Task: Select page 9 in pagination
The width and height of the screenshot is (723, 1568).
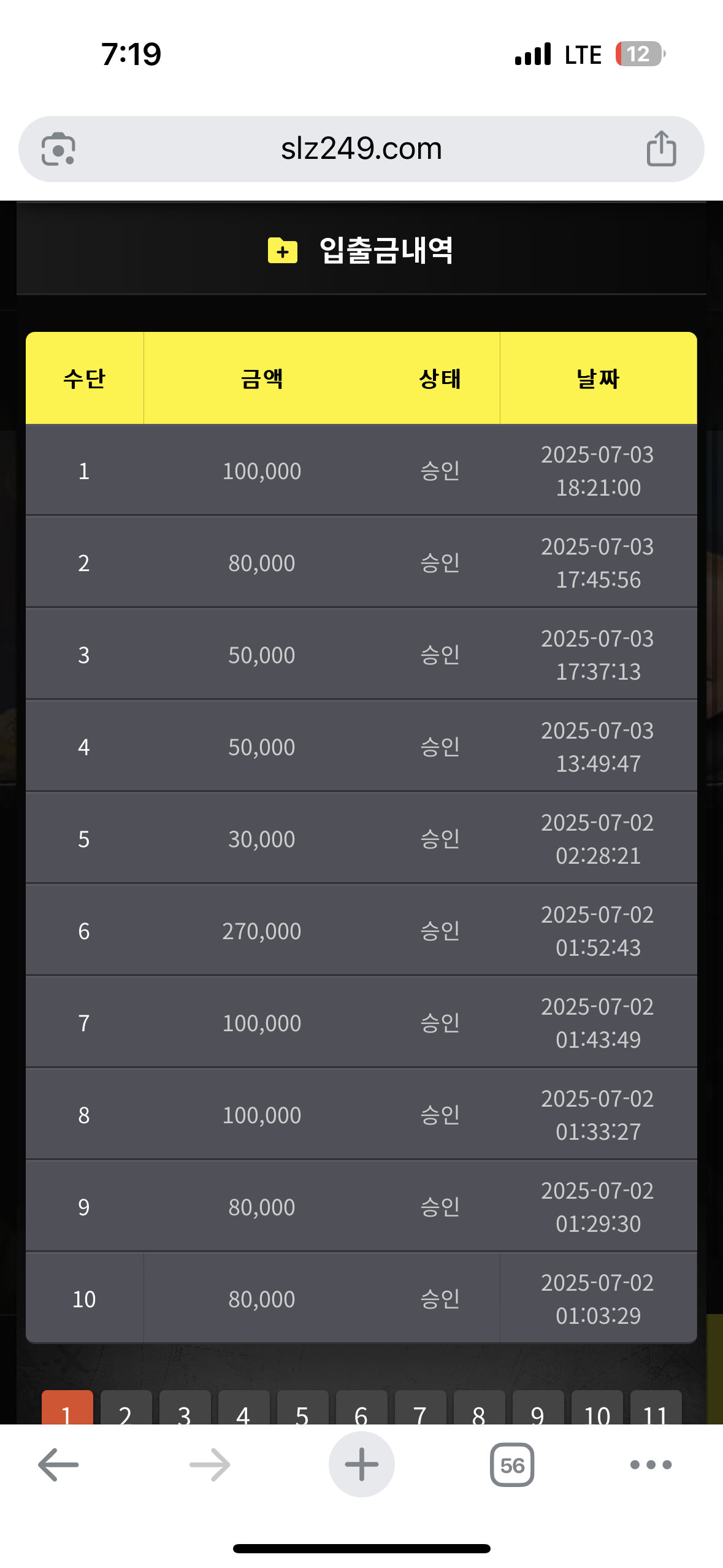Action: 538,1408
